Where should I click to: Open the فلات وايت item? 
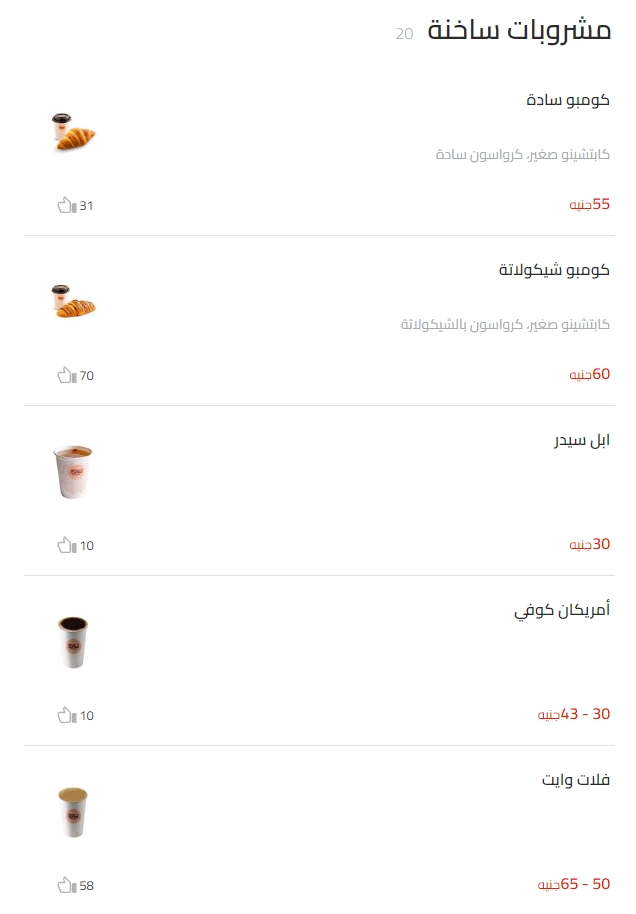[575, 780]
